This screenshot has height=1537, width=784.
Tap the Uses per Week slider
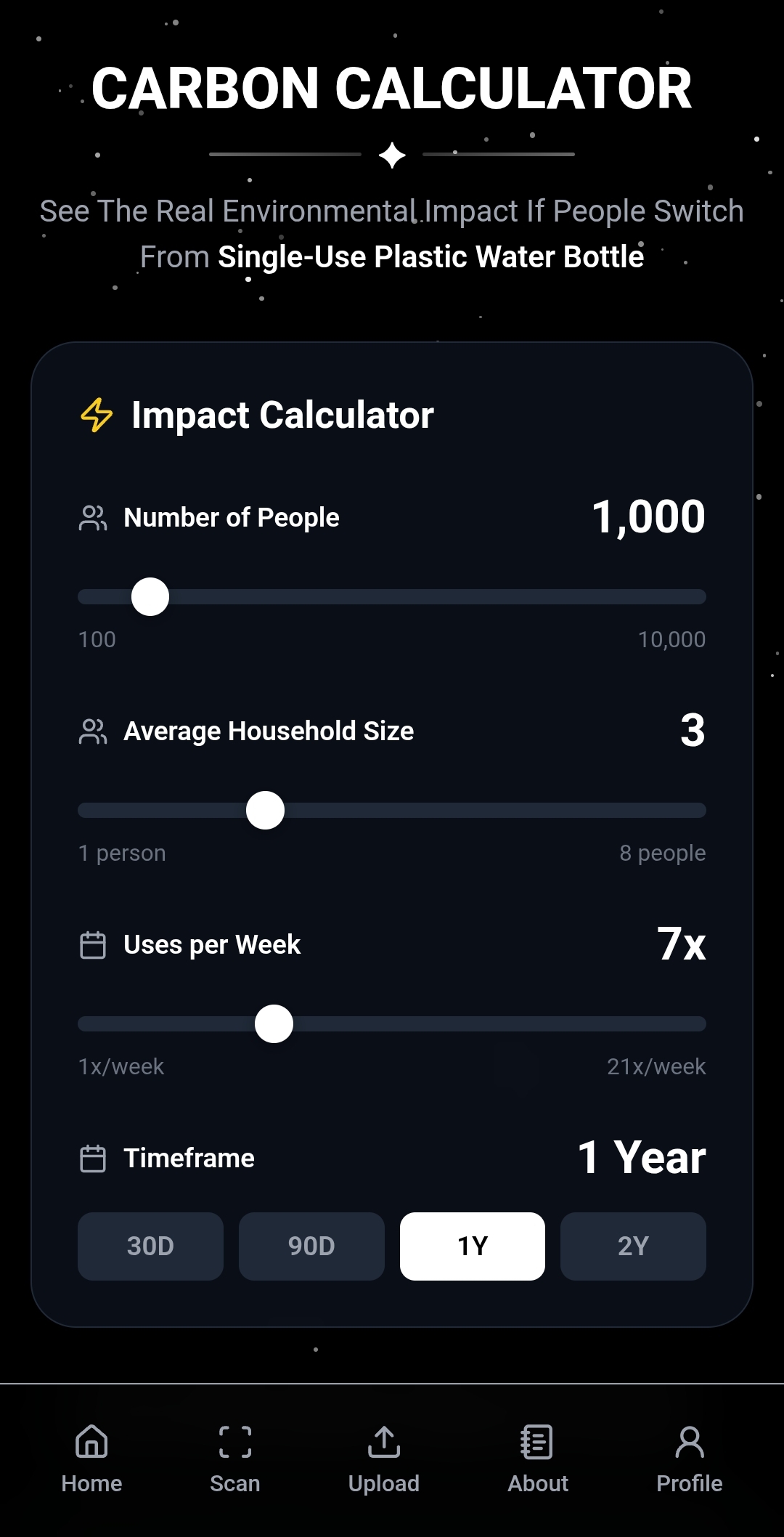[x=274, y=1024]
